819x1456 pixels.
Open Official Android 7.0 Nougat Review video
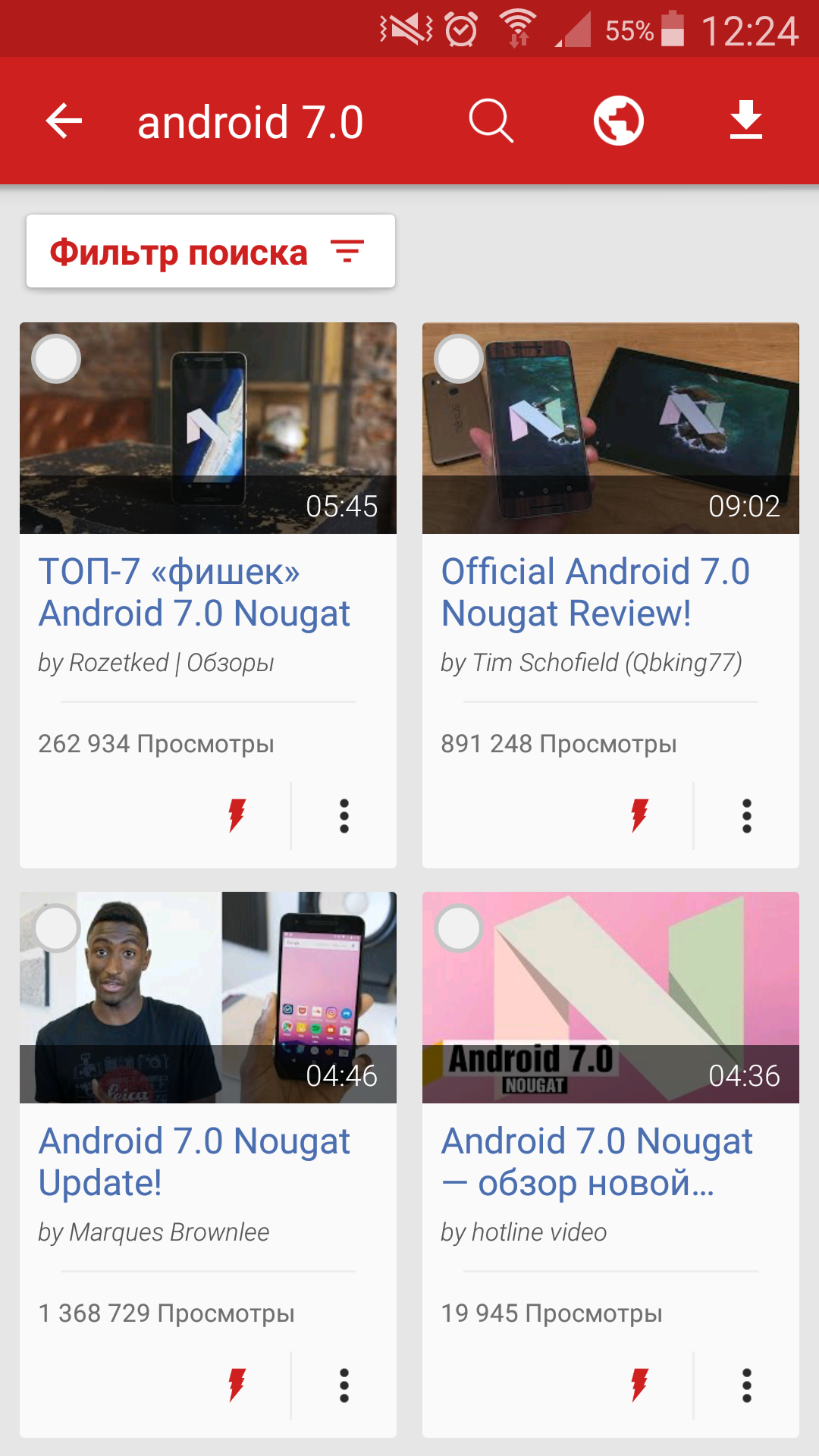pos(596,592)
